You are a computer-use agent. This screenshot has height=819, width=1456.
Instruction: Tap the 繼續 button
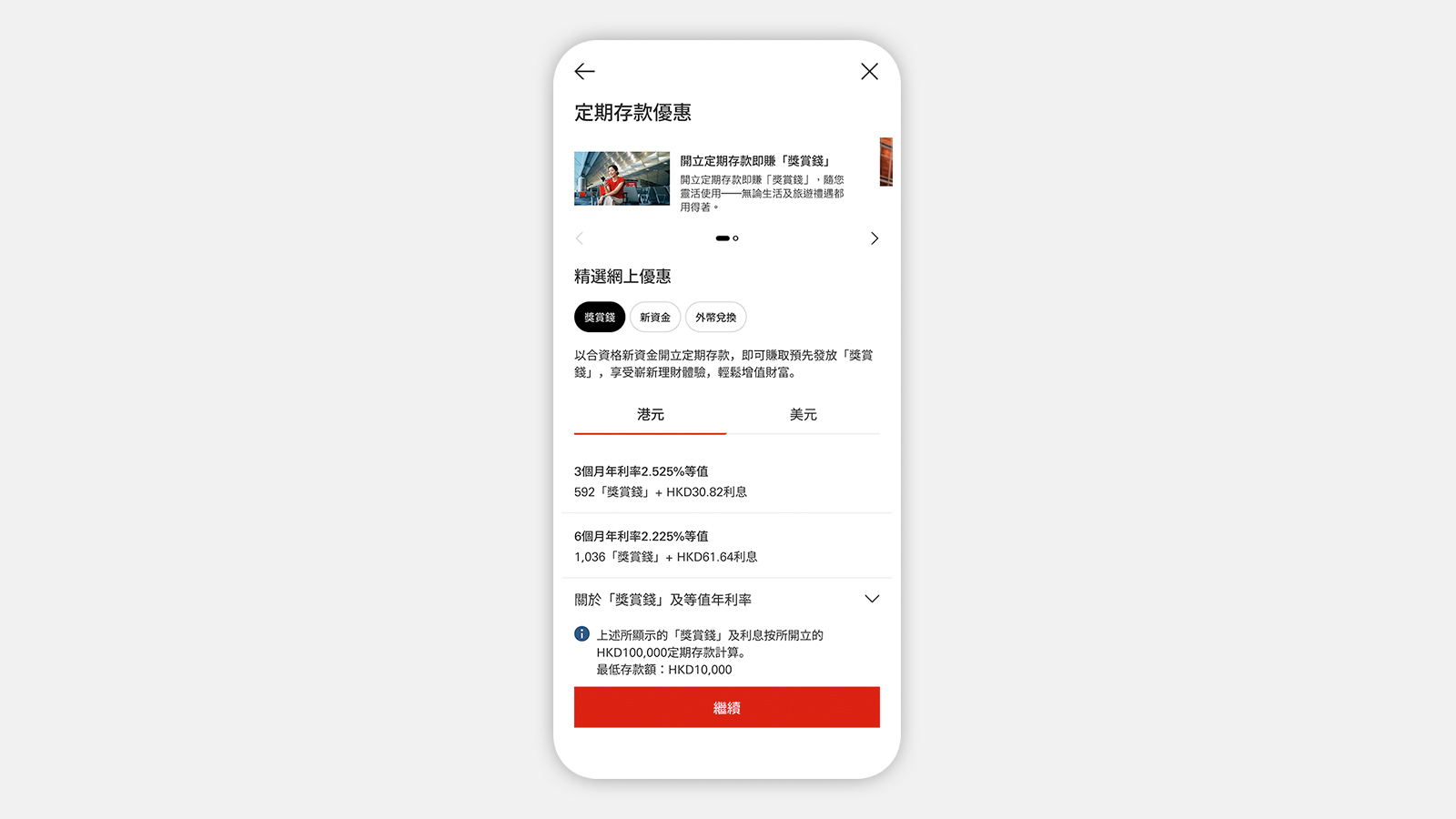point(727,707)
